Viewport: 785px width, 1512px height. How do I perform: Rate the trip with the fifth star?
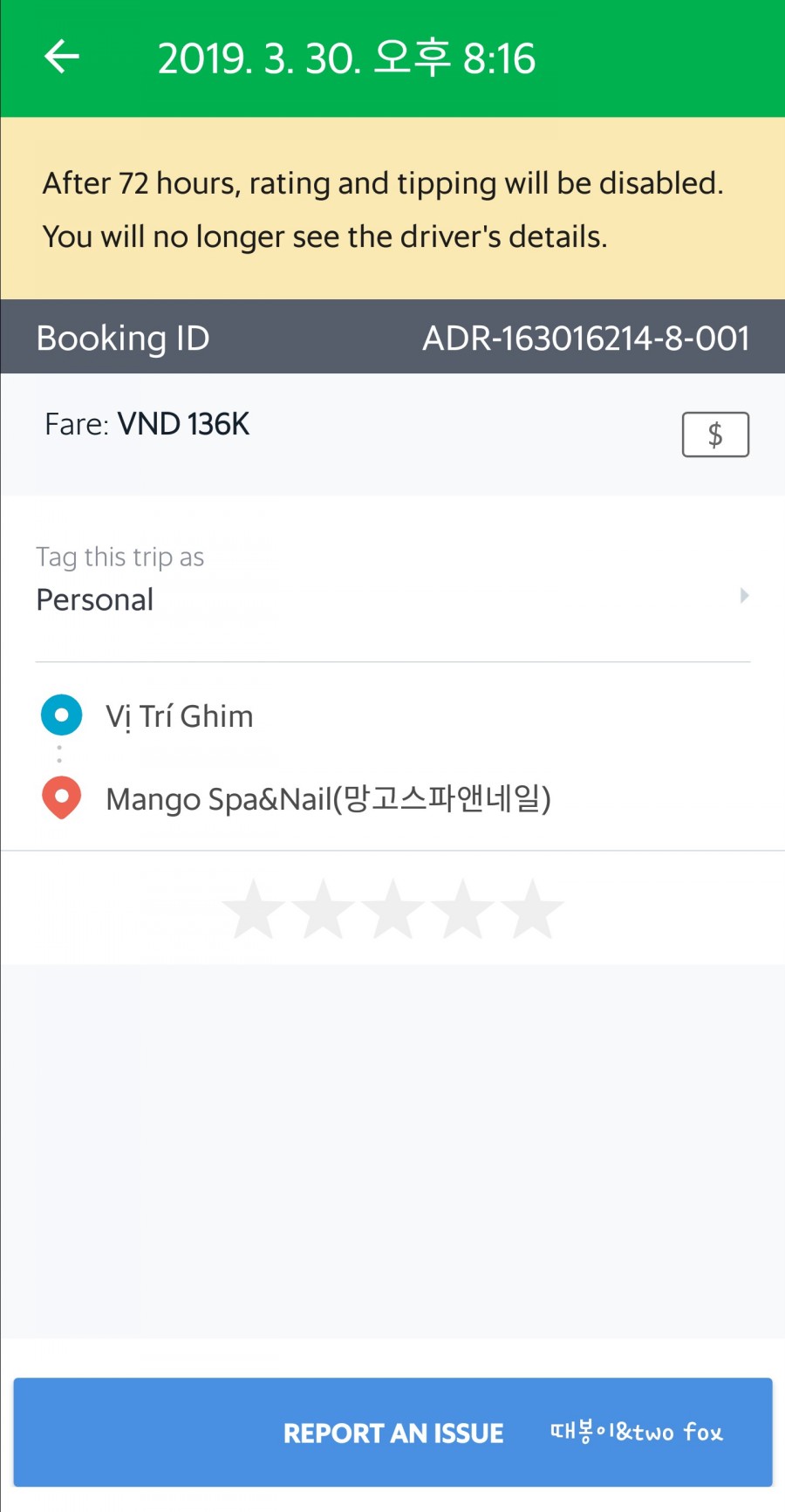click(x=532, y=910)
